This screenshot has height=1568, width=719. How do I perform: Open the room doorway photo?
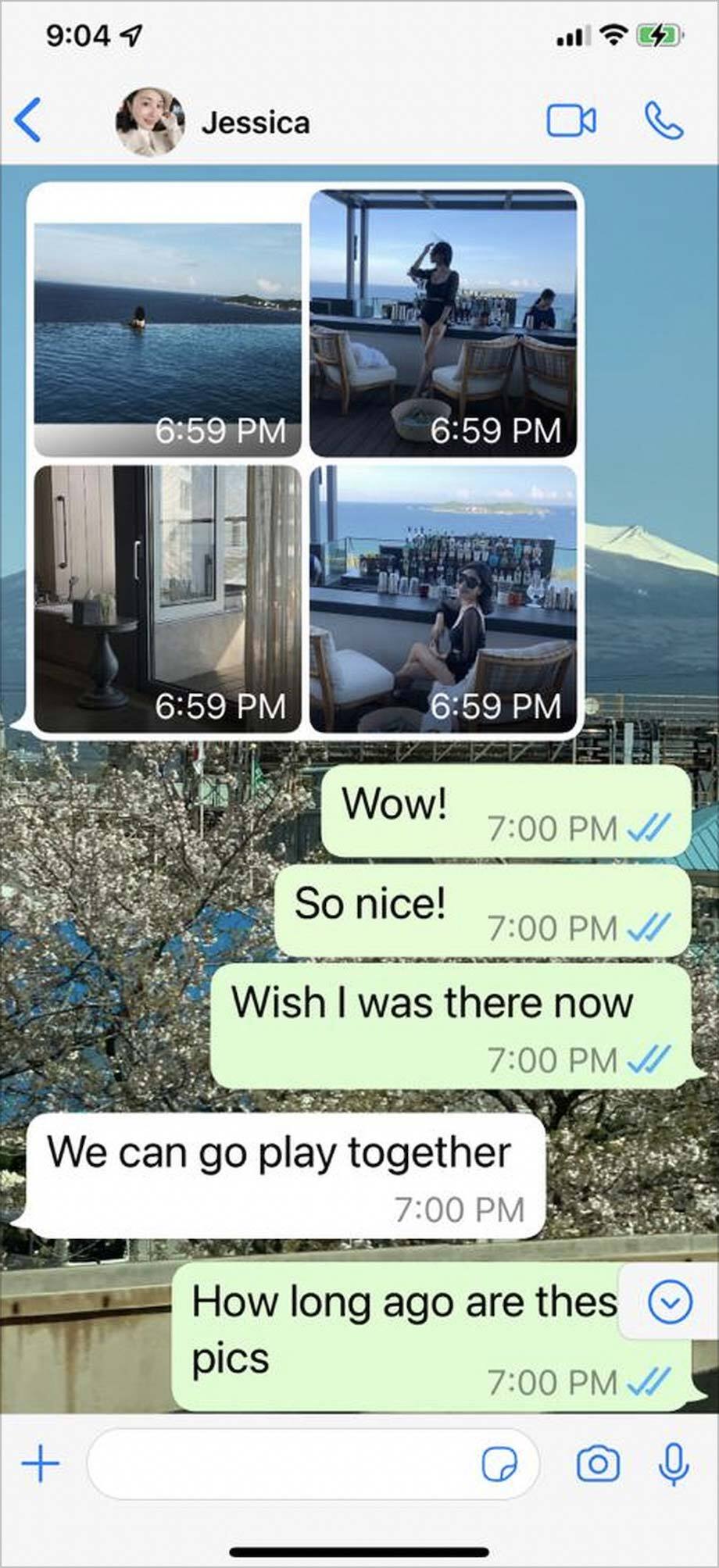(167, 598)
